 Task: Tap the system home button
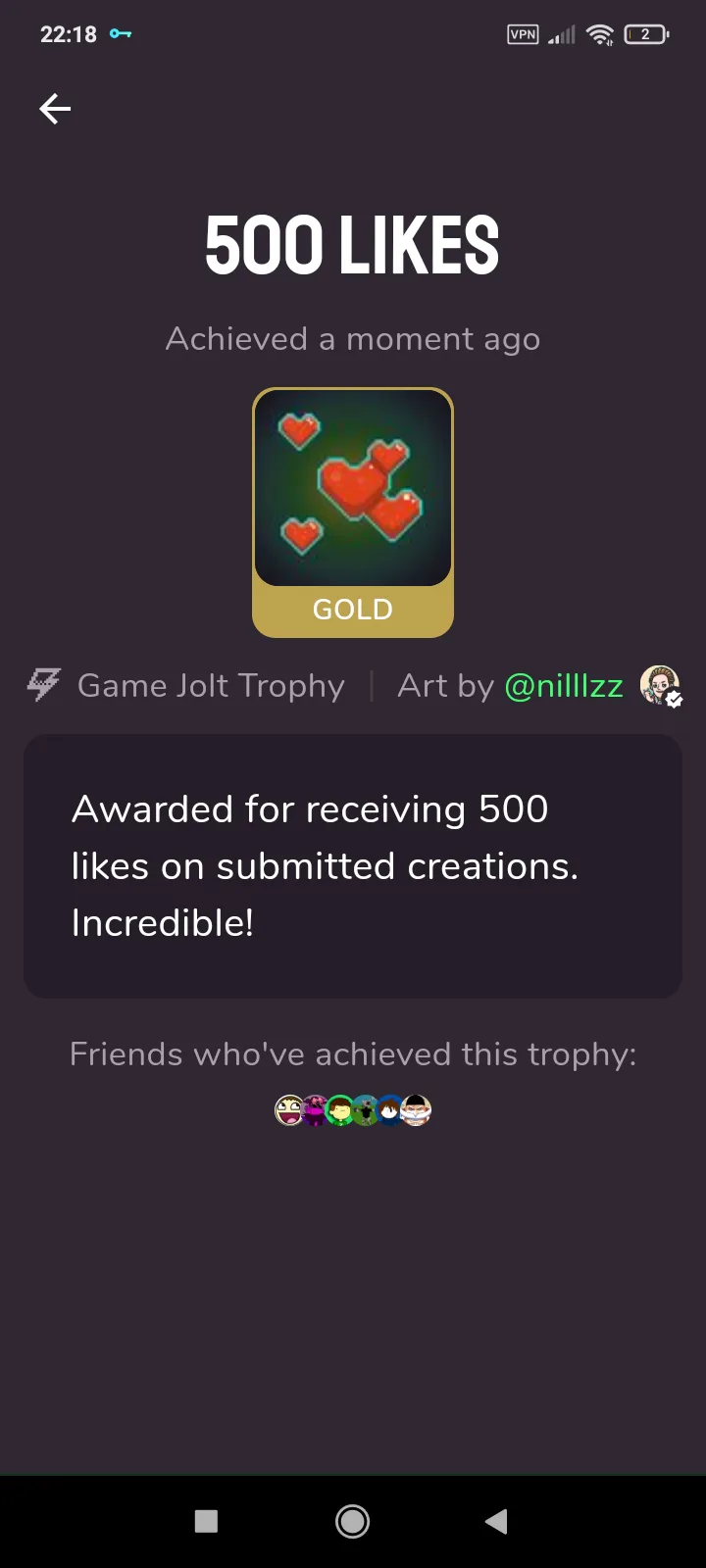(x=353, y=1521)
